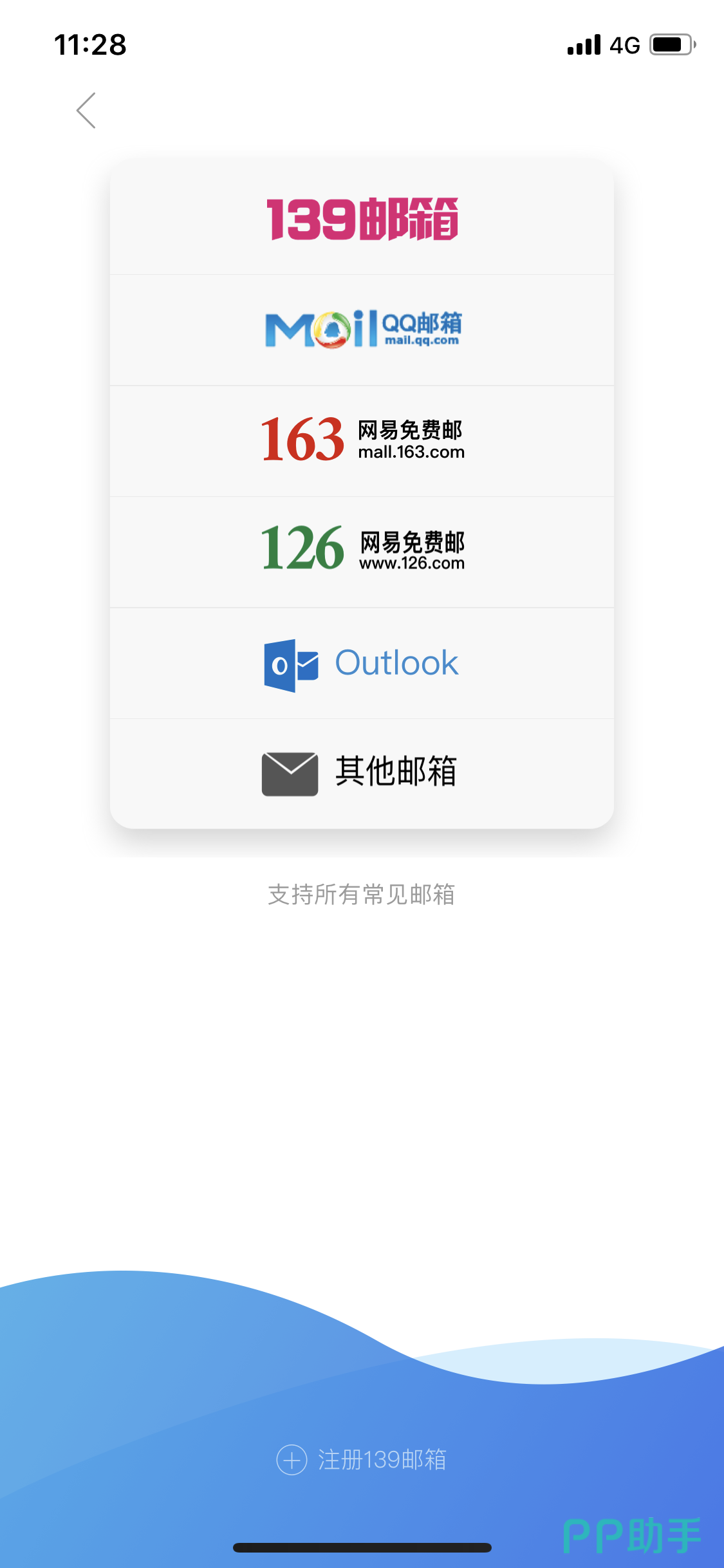Viewport: 724px width, 1568px height.
Task: Select the Outlook row from the panel
Action: tap(362, 662)
